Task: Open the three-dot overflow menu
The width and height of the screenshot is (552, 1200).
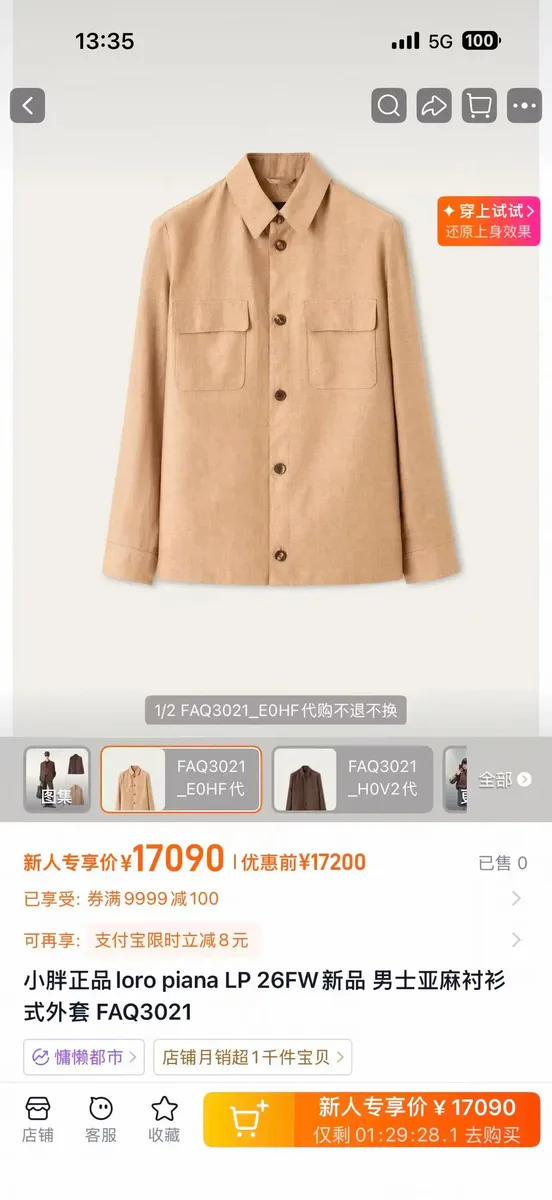Action: pyautogui.click(x=524, y=105)
